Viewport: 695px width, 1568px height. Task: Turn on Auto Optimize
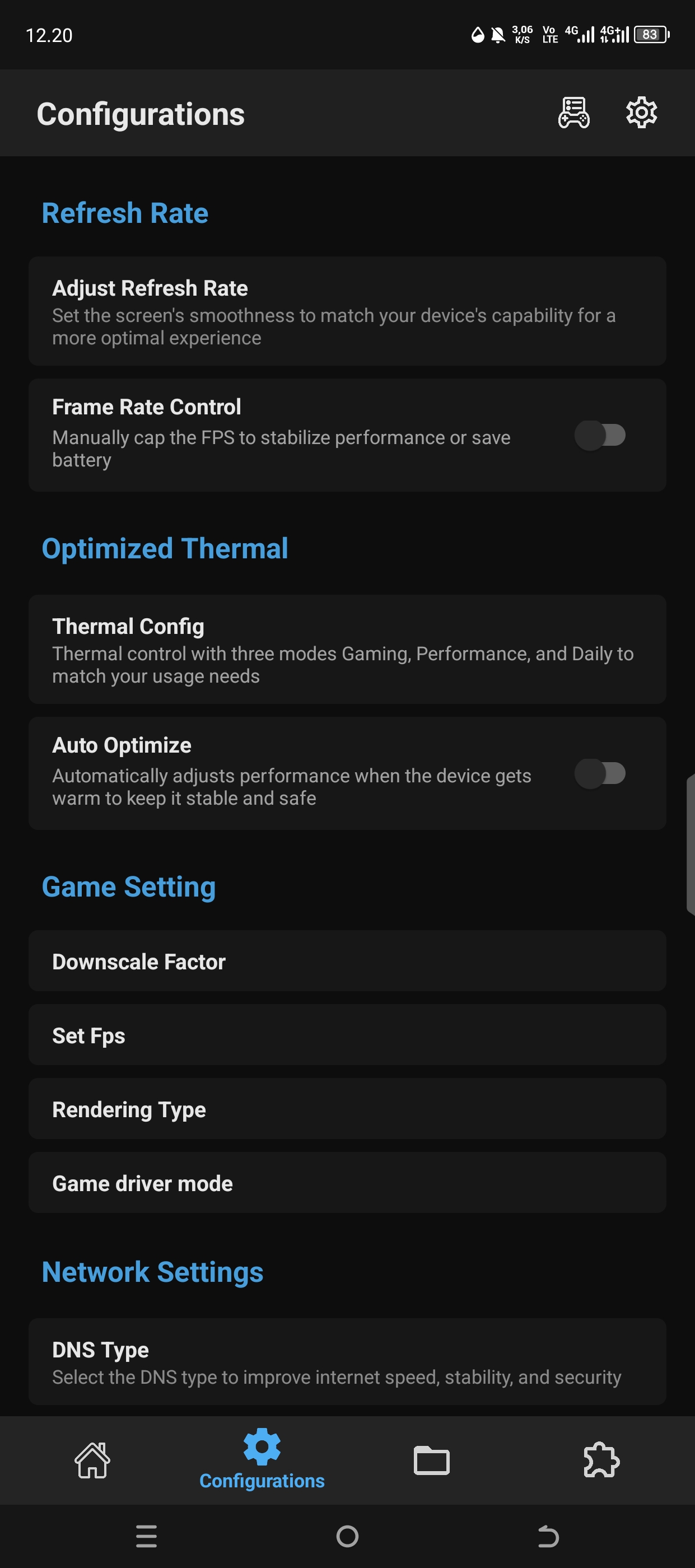tap(599, 774)
